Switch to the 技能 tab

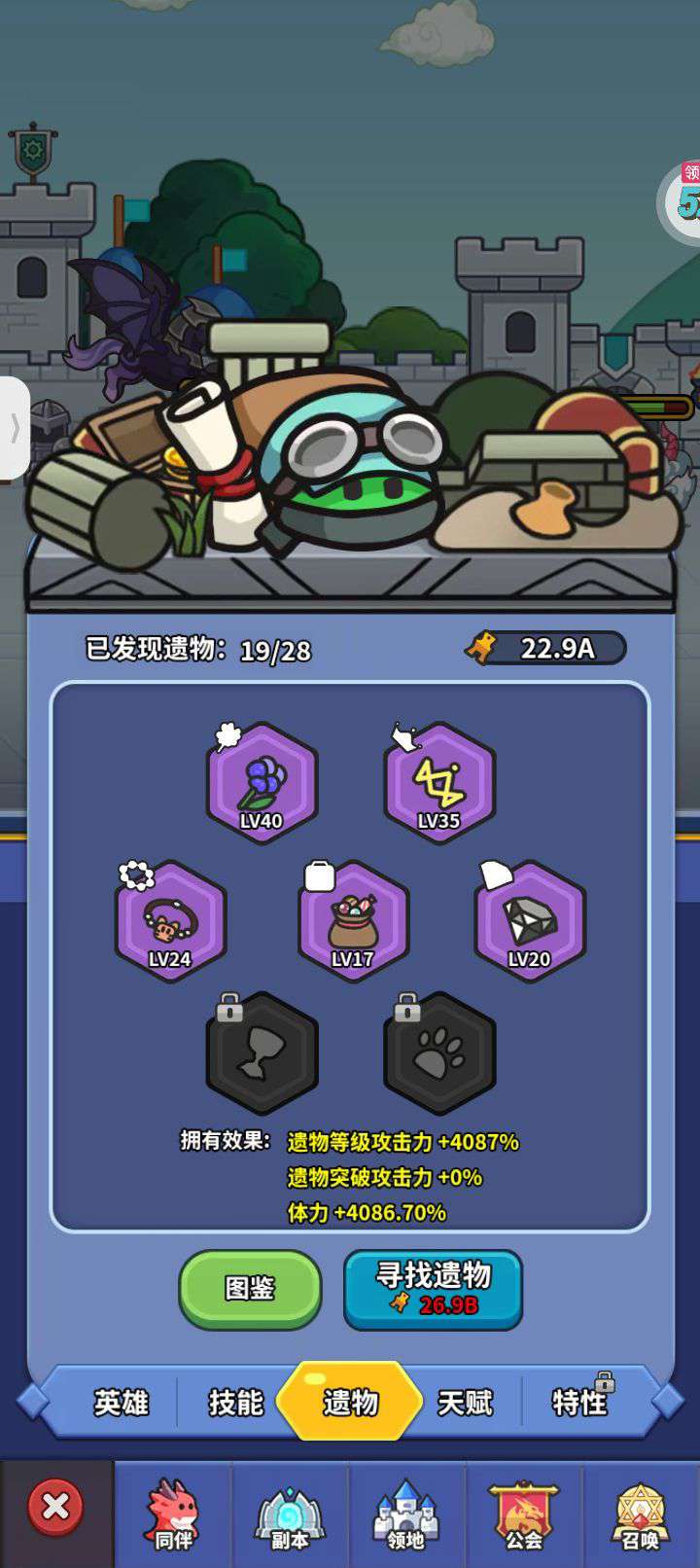tap(236, 1402)
